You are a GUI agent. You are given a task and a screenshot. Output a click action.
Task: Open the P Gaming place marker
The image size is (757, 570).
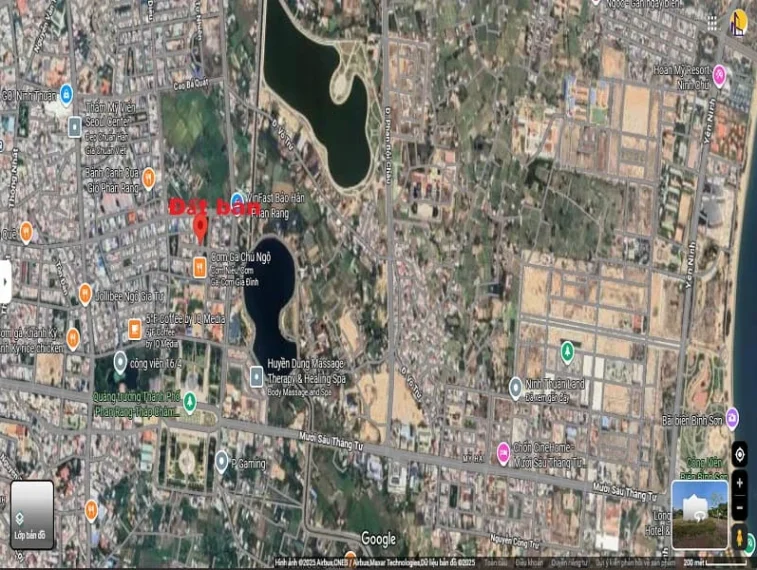[222, 462]
